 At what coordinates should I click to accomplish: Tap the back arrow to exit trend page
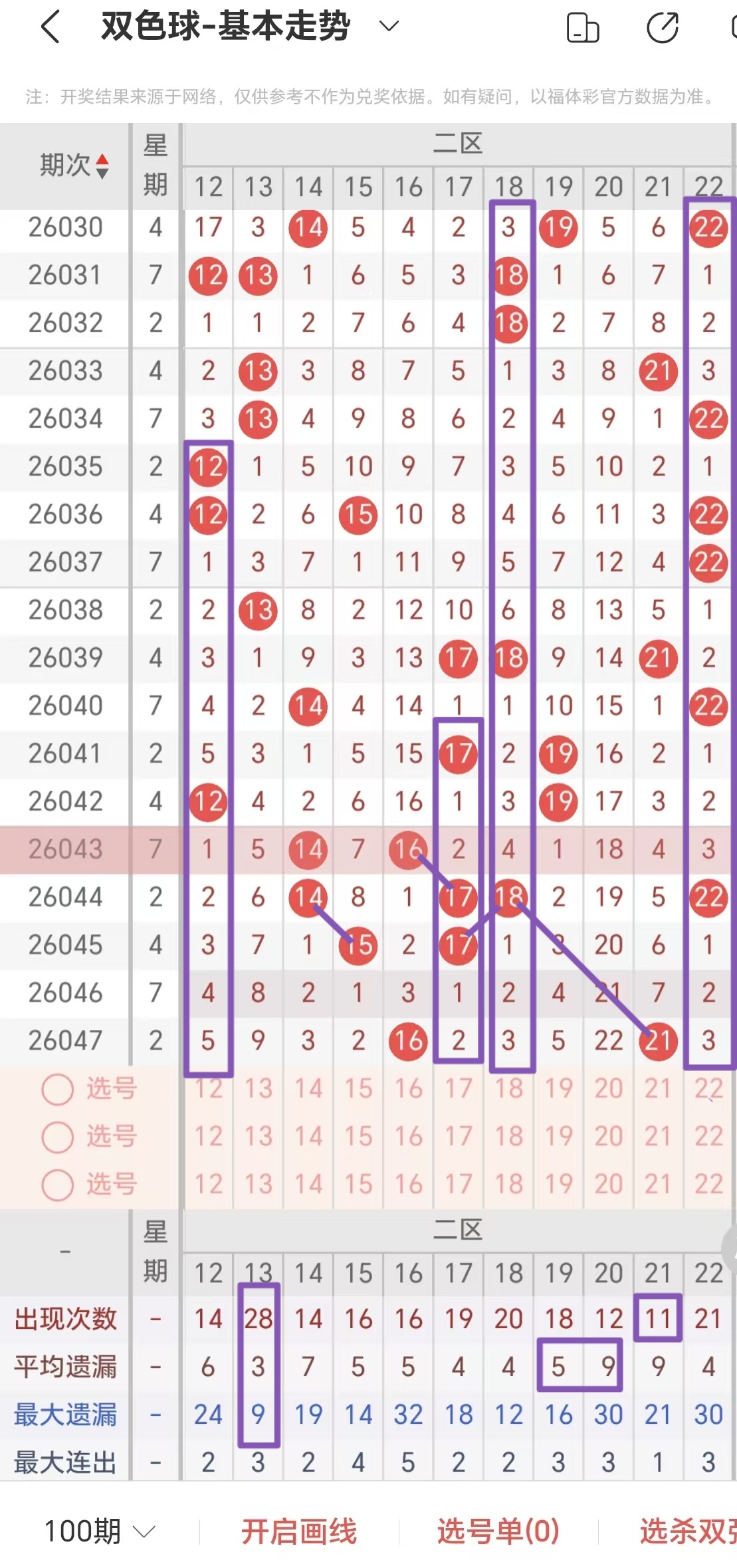50,27
